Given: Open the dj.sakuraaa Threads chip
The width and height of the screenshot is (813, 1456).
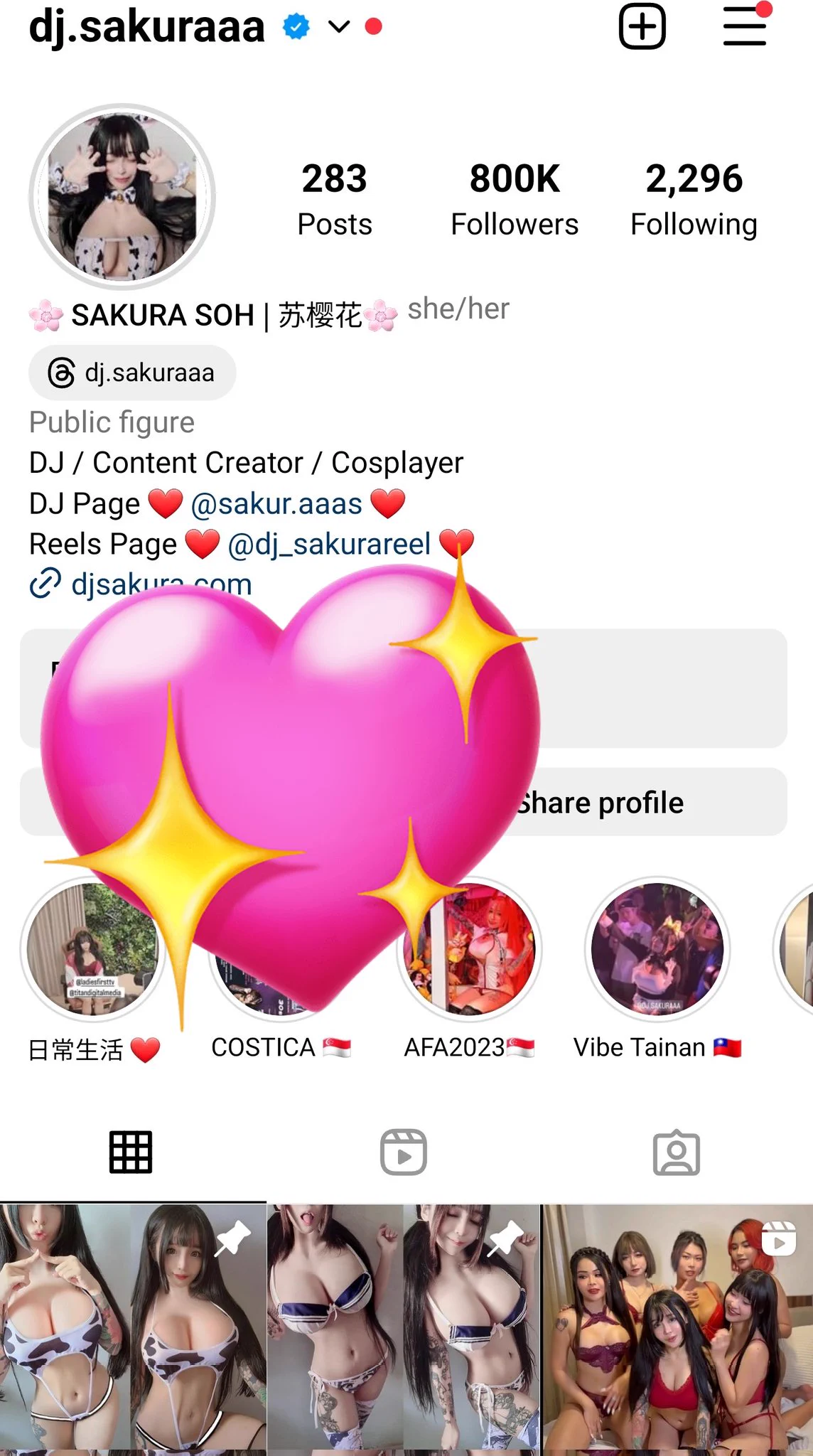Looking at the screenshot, I should click(x=132, y=373).
